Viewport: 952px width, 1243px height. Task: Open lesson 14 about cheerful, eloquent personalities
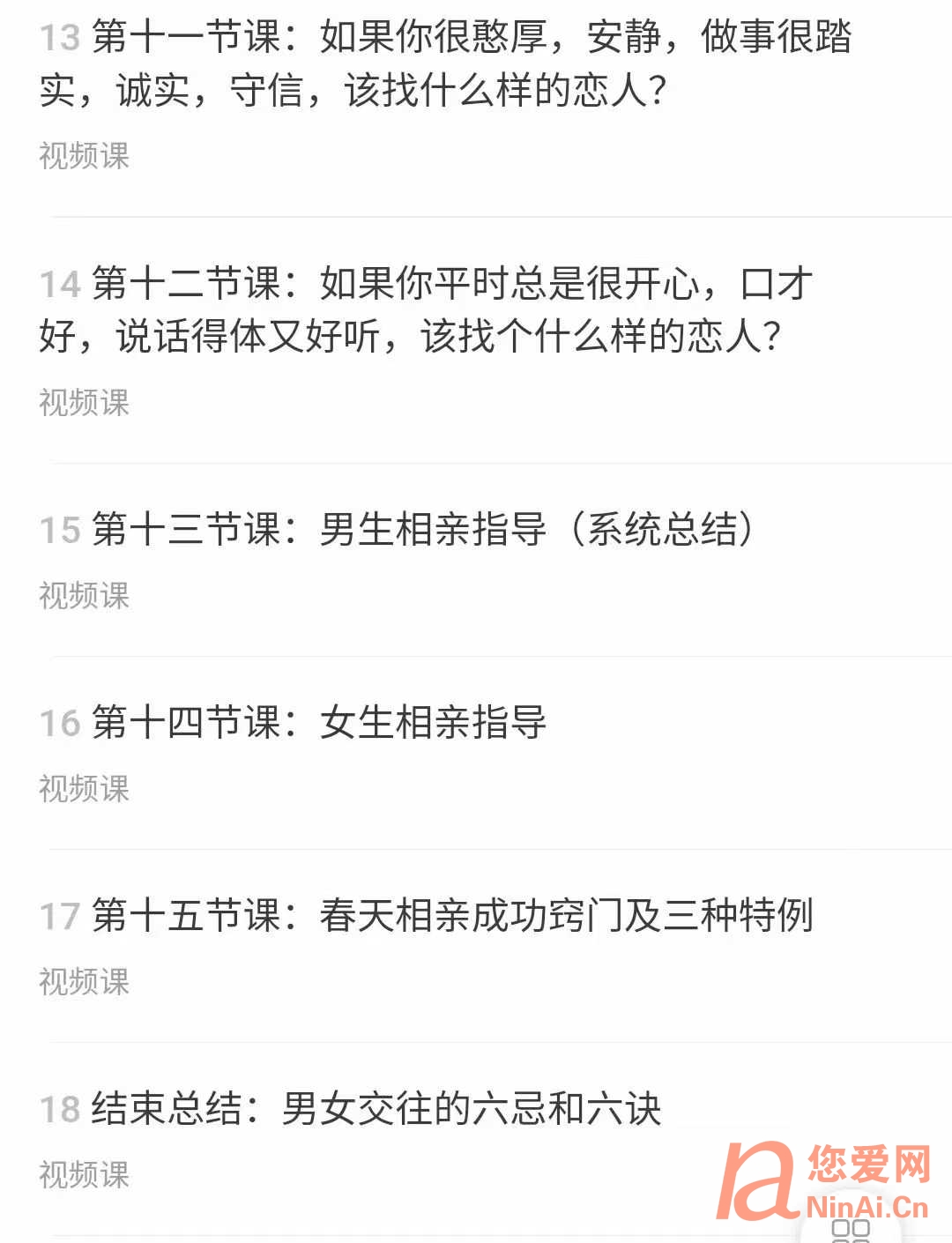(x=423, y=310)
